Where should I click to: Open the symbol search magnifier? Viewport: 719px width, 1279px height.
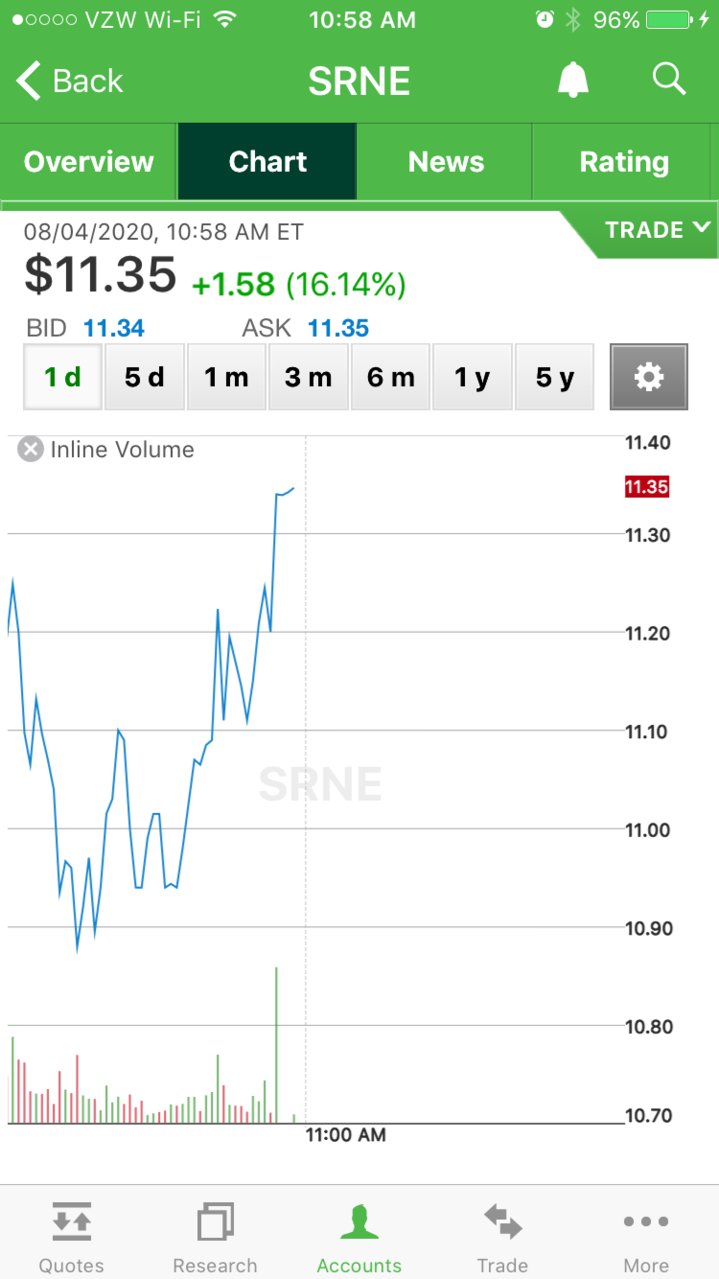click(x=669, y=78)
